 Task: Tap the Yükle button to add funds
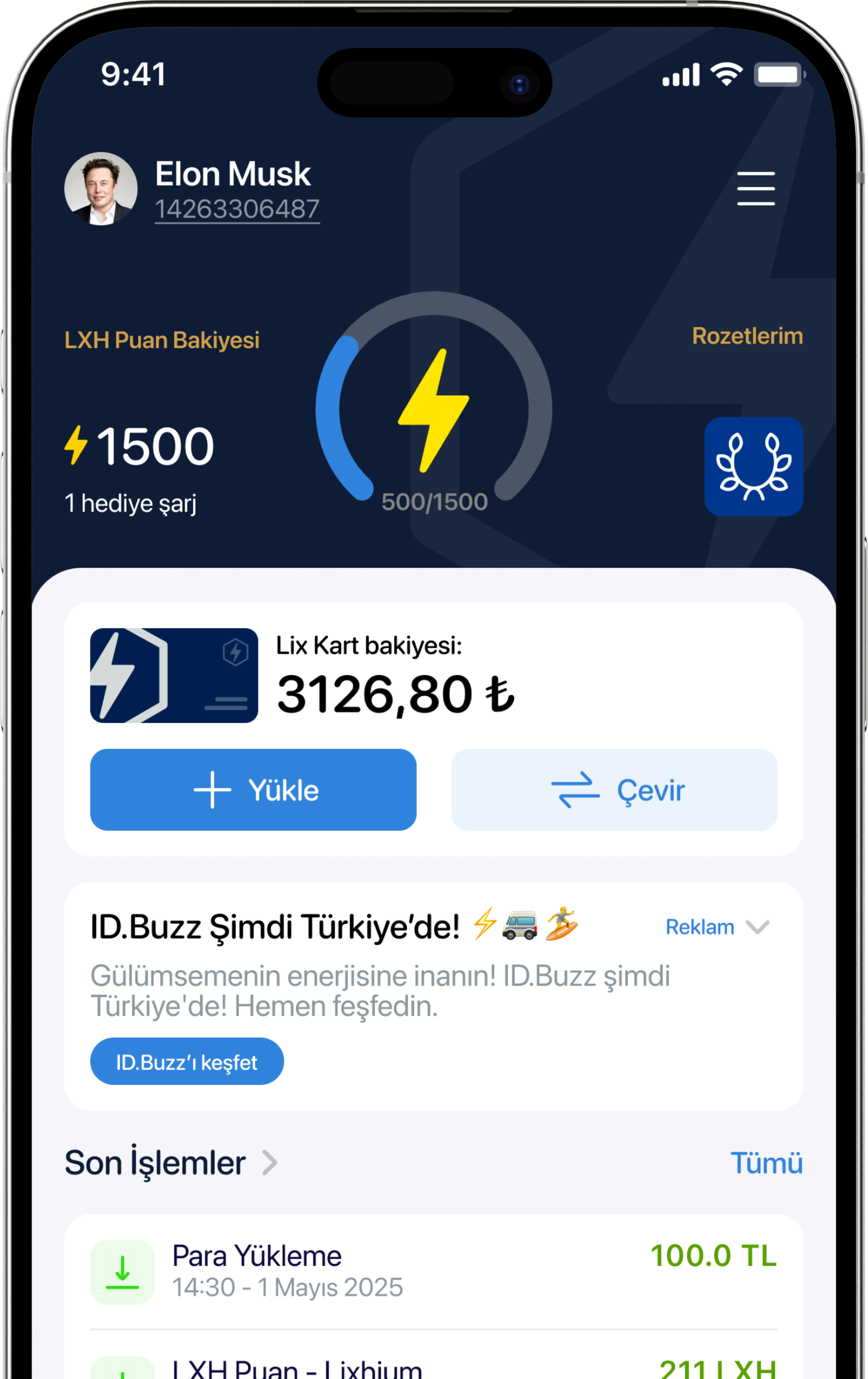pyautogui.click(x=253, y=790)
